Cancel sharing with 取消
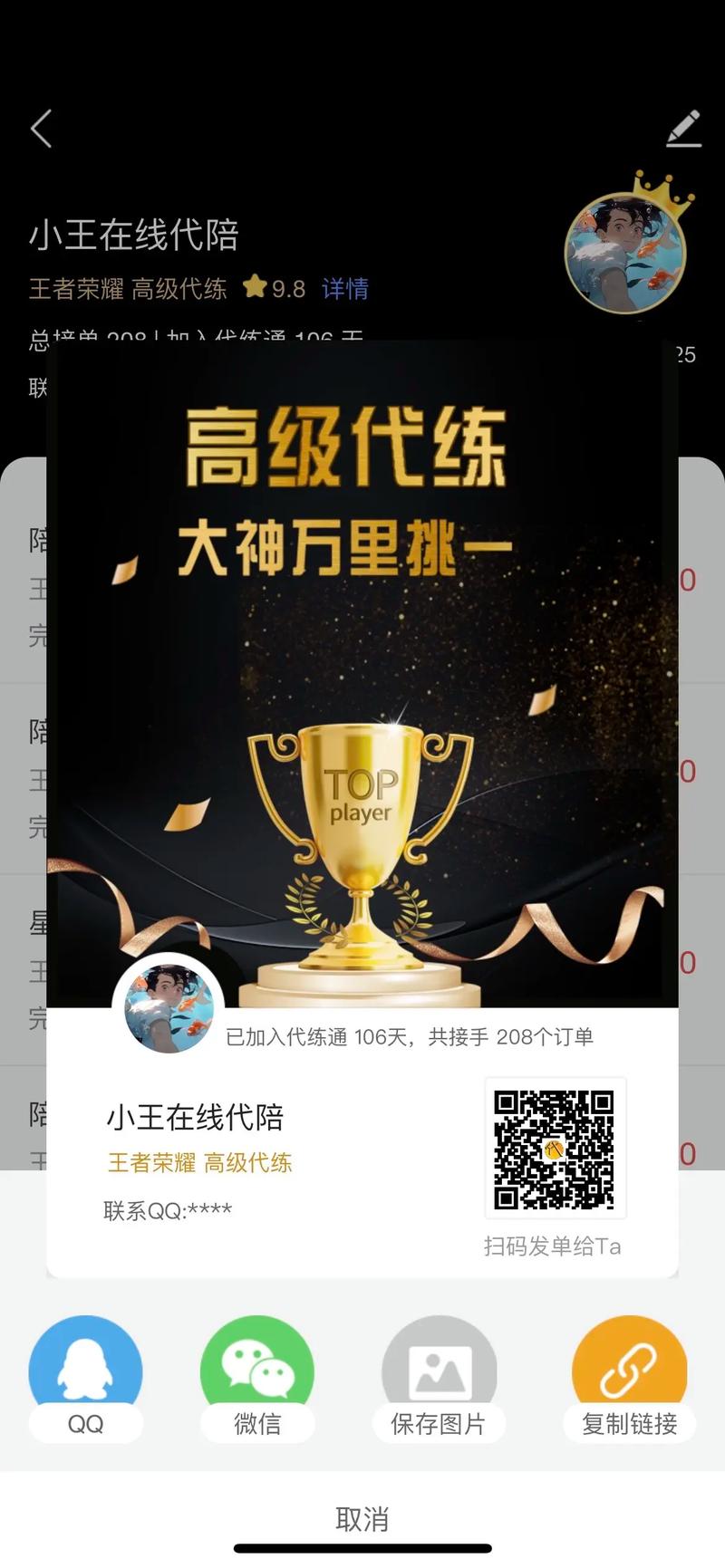The width and height of the screenshot is (725, 1568). (x=362, y=1519)
